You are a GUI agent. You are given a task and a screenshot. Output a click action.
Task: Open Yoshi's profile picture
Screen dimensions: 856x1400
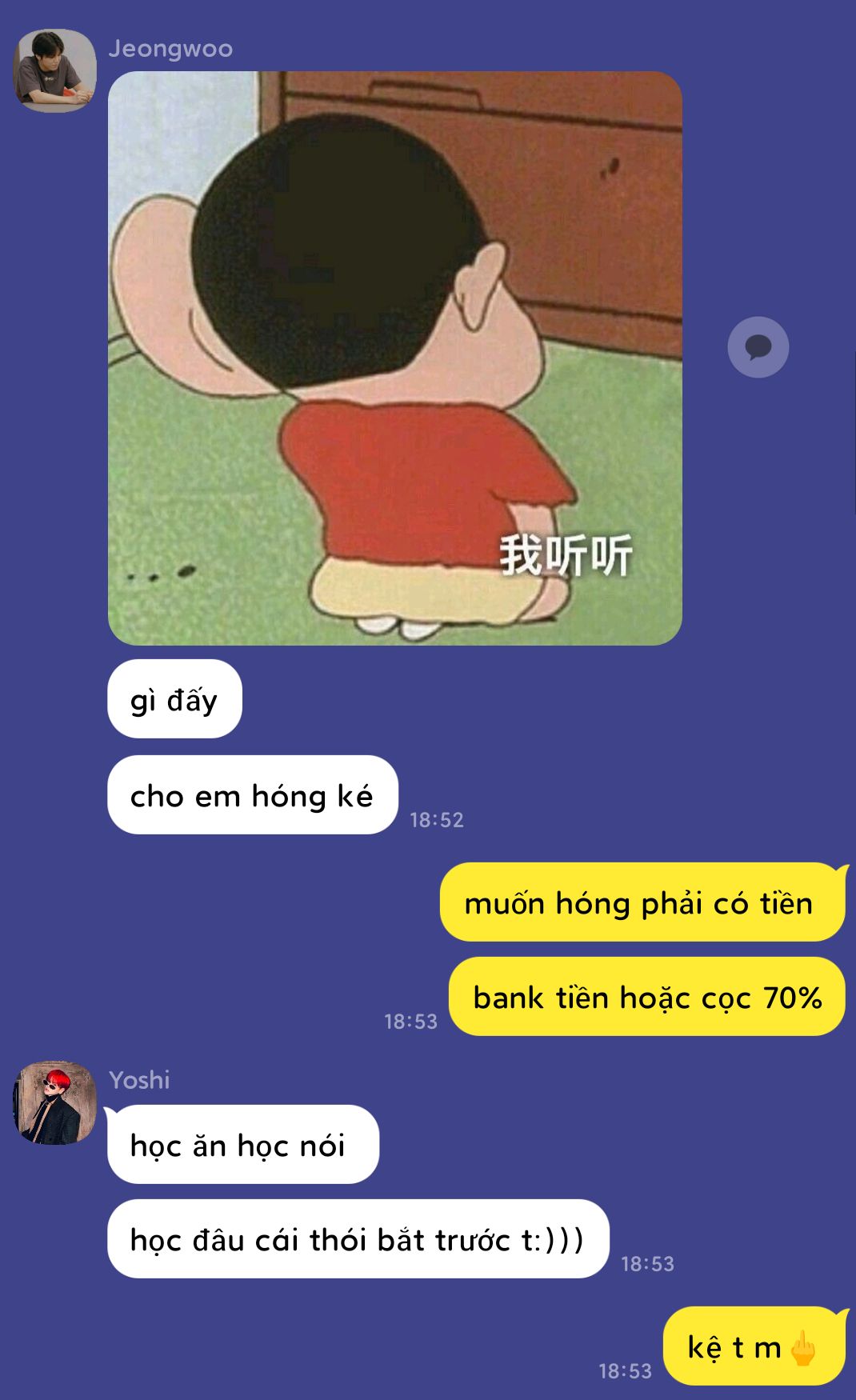pos(54,1102)
